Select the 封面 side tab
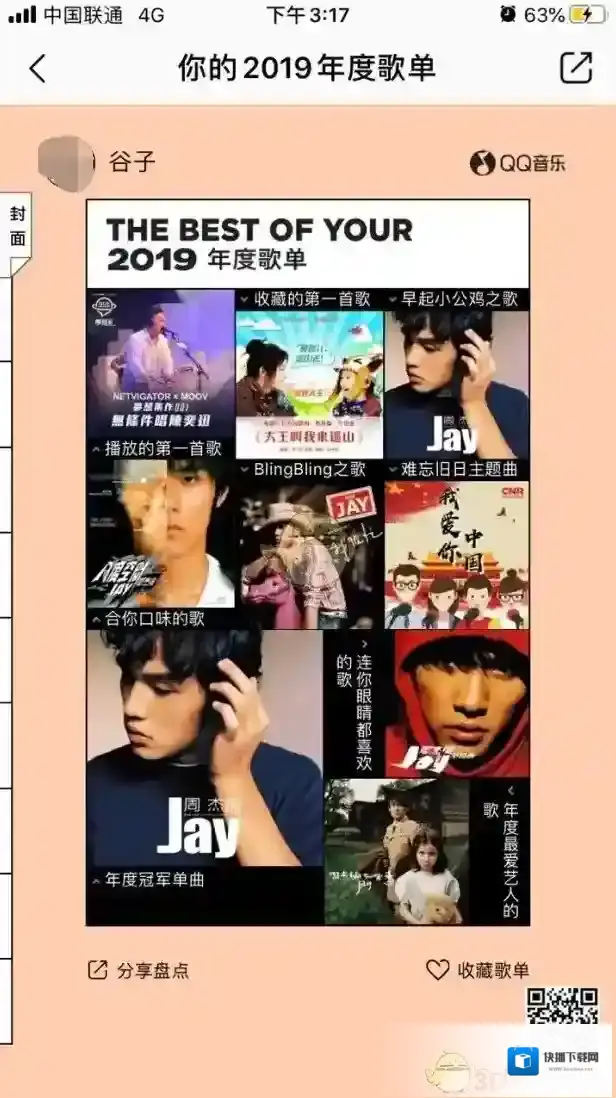This screenshot has height=1098, width=616. click(17, 226)
